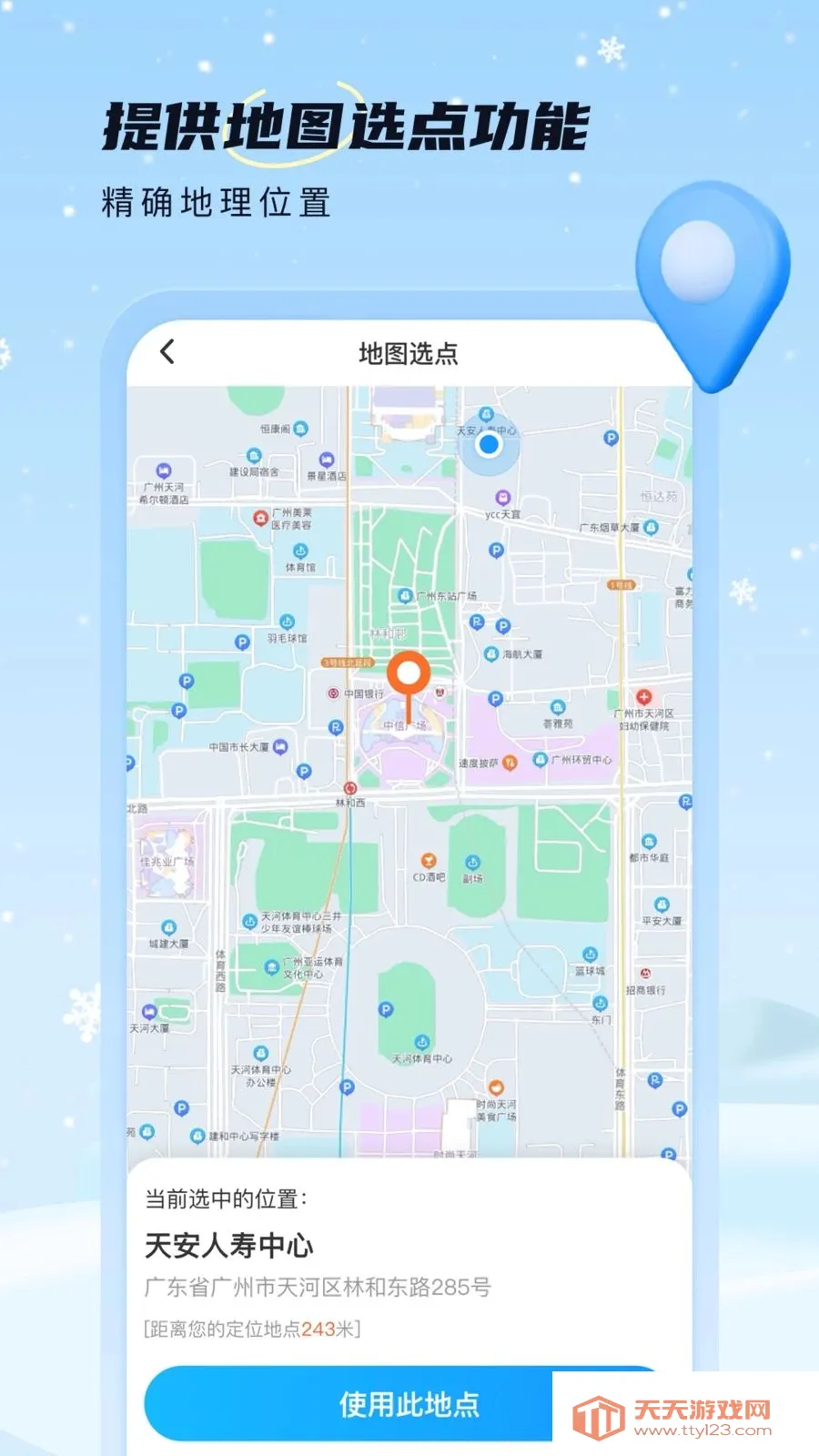The height and width of the screenshot is (1456, 819).
Task: Select the 招商银行 bank icon
Action: click(x=645, y=972)
